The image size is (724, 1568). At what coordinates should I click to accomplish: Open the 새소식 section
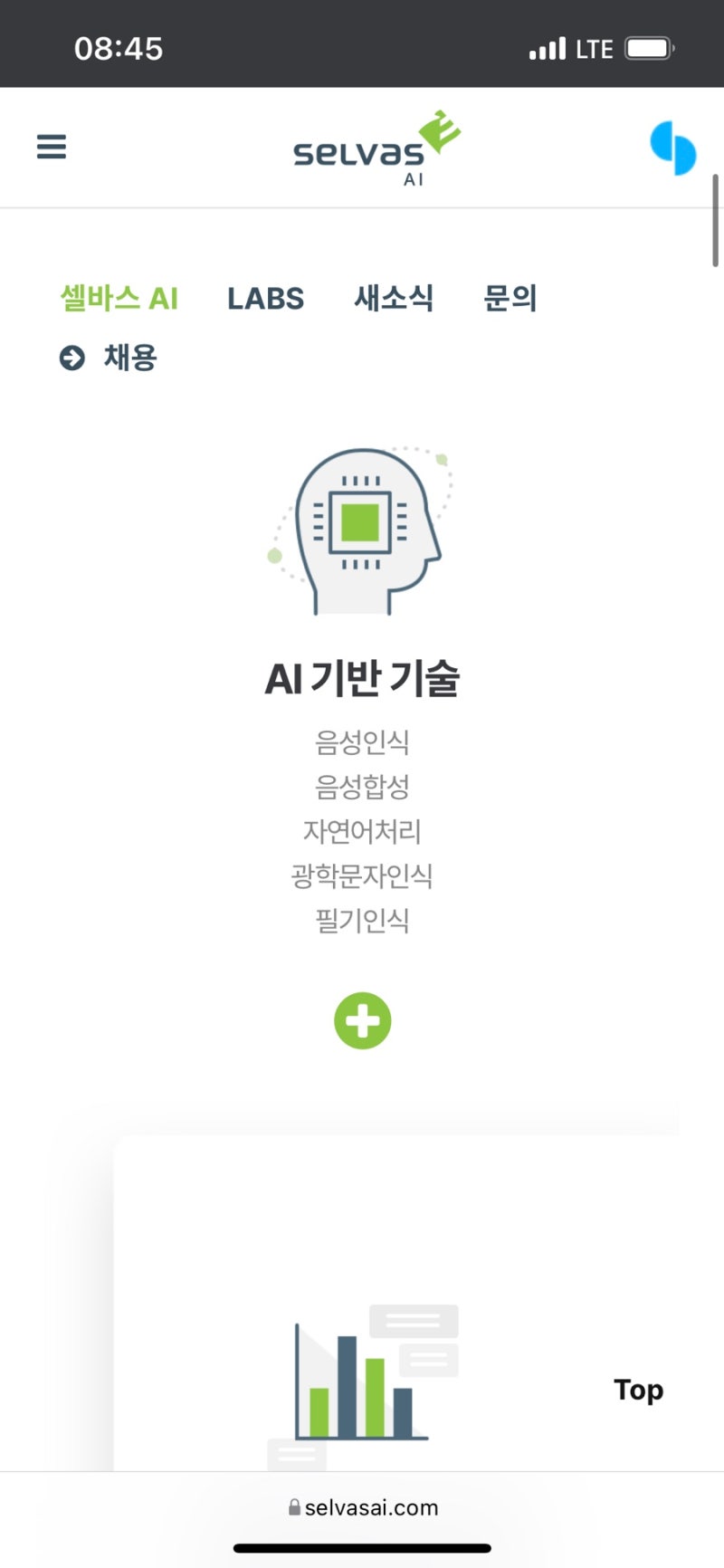(x=395, y=298)
